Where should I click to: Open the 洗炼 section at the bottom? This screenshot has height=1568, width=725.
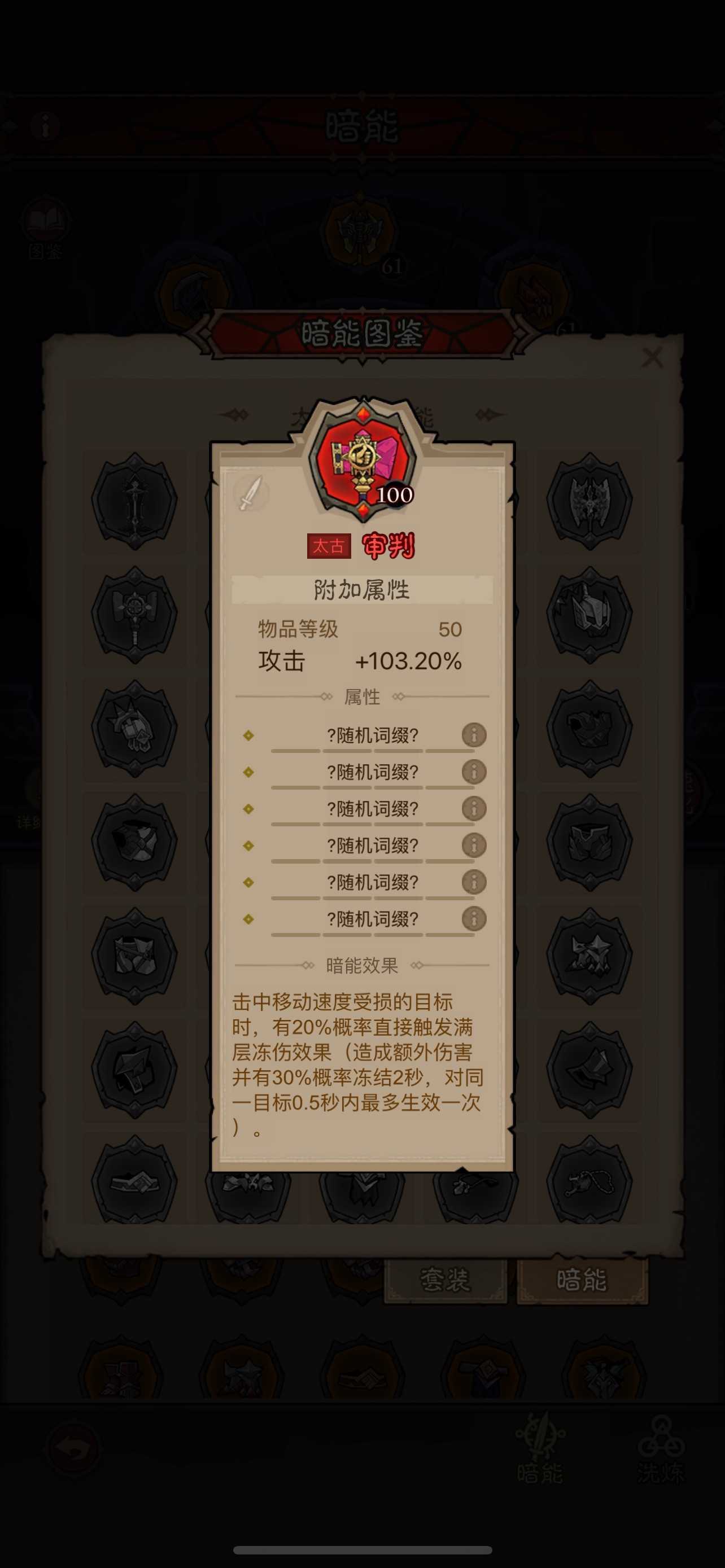661,1451
